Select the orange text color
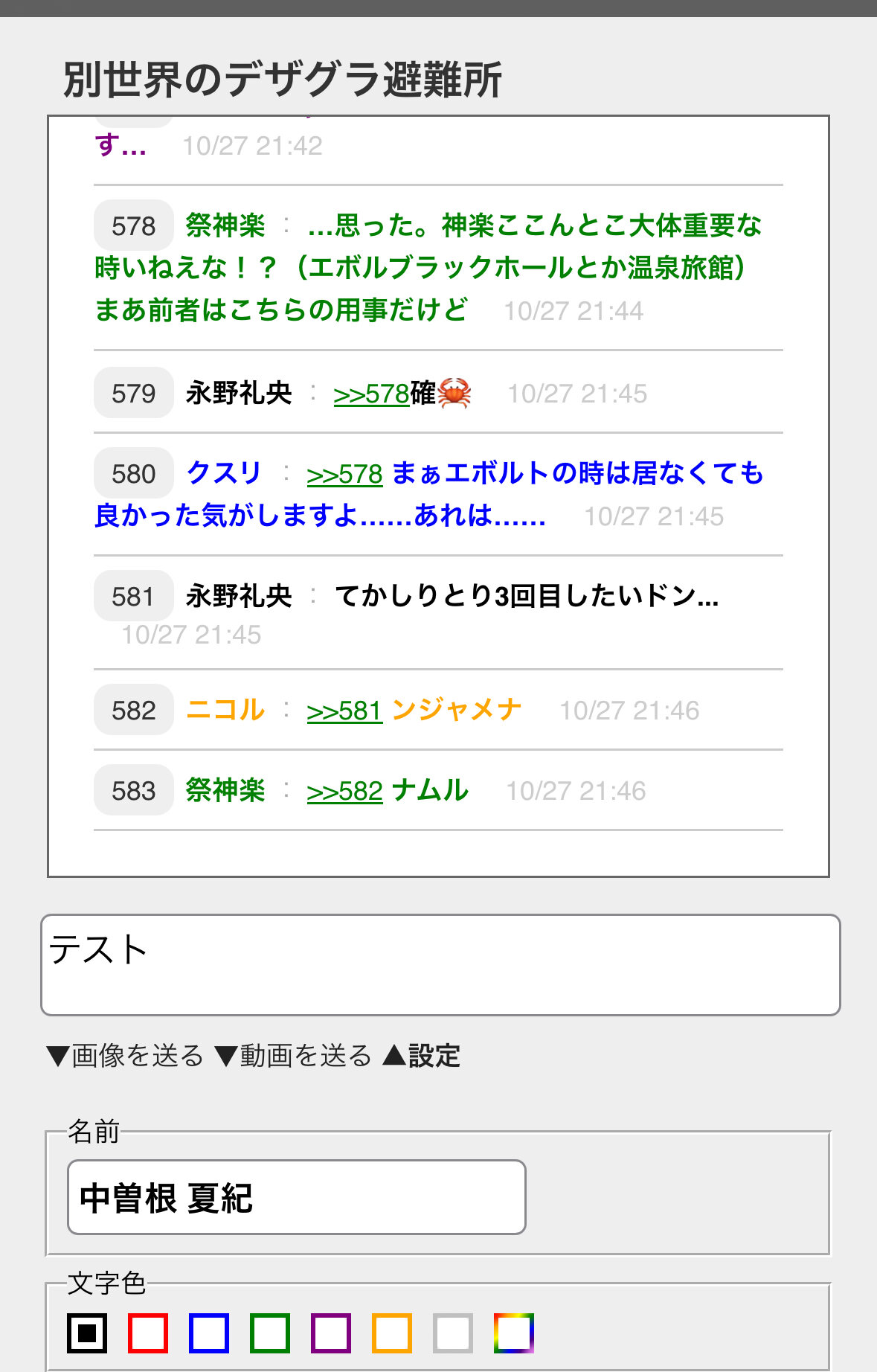 (392, 1333)
